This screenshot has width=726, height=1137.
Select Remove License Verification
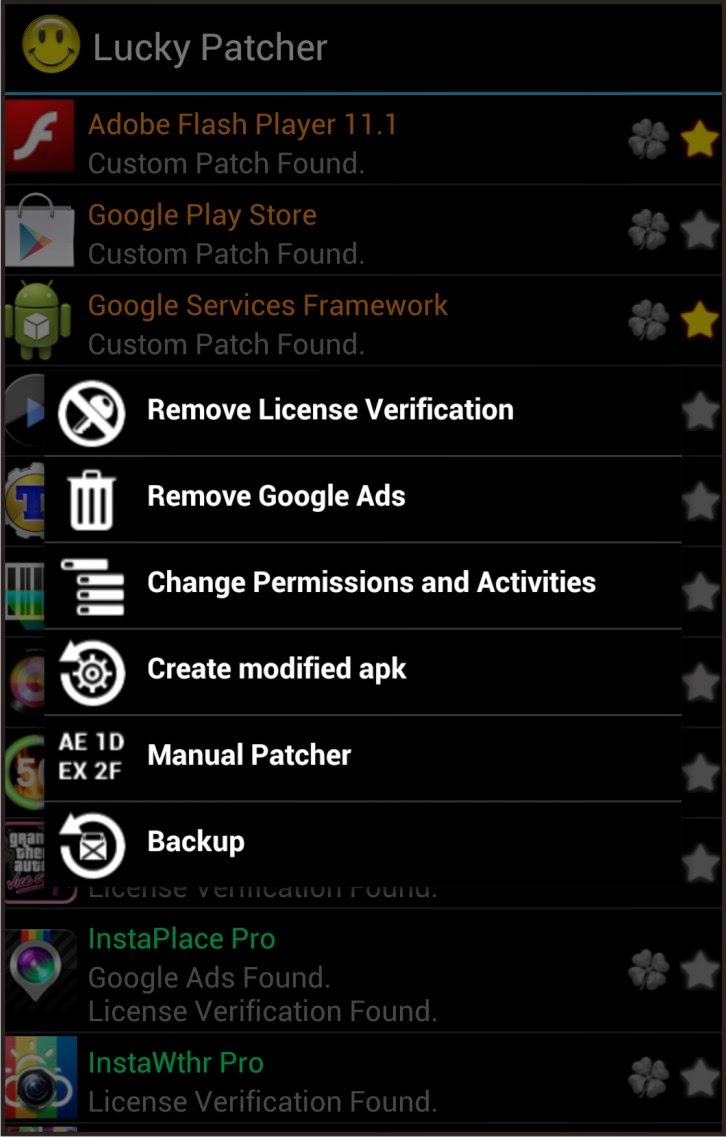[363, 412]
